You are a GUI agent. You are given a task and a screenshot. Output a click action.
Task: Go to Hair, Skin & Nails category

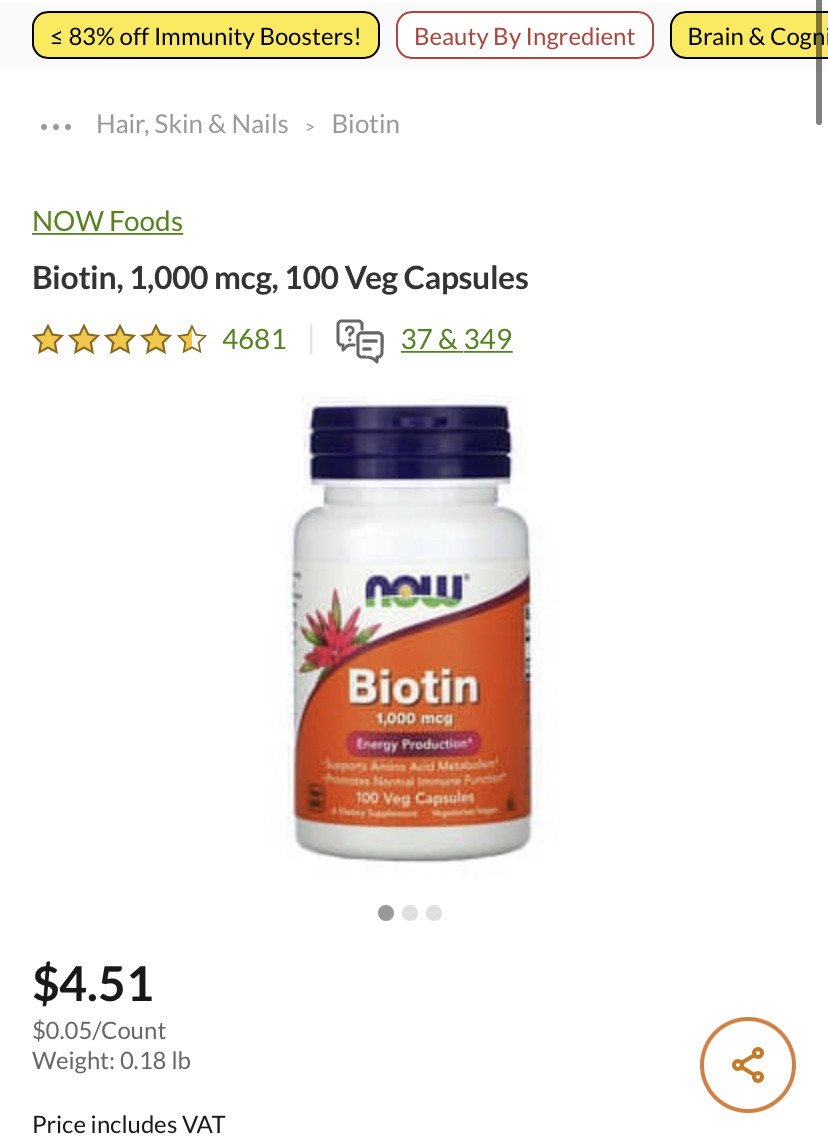pos(192,124)
